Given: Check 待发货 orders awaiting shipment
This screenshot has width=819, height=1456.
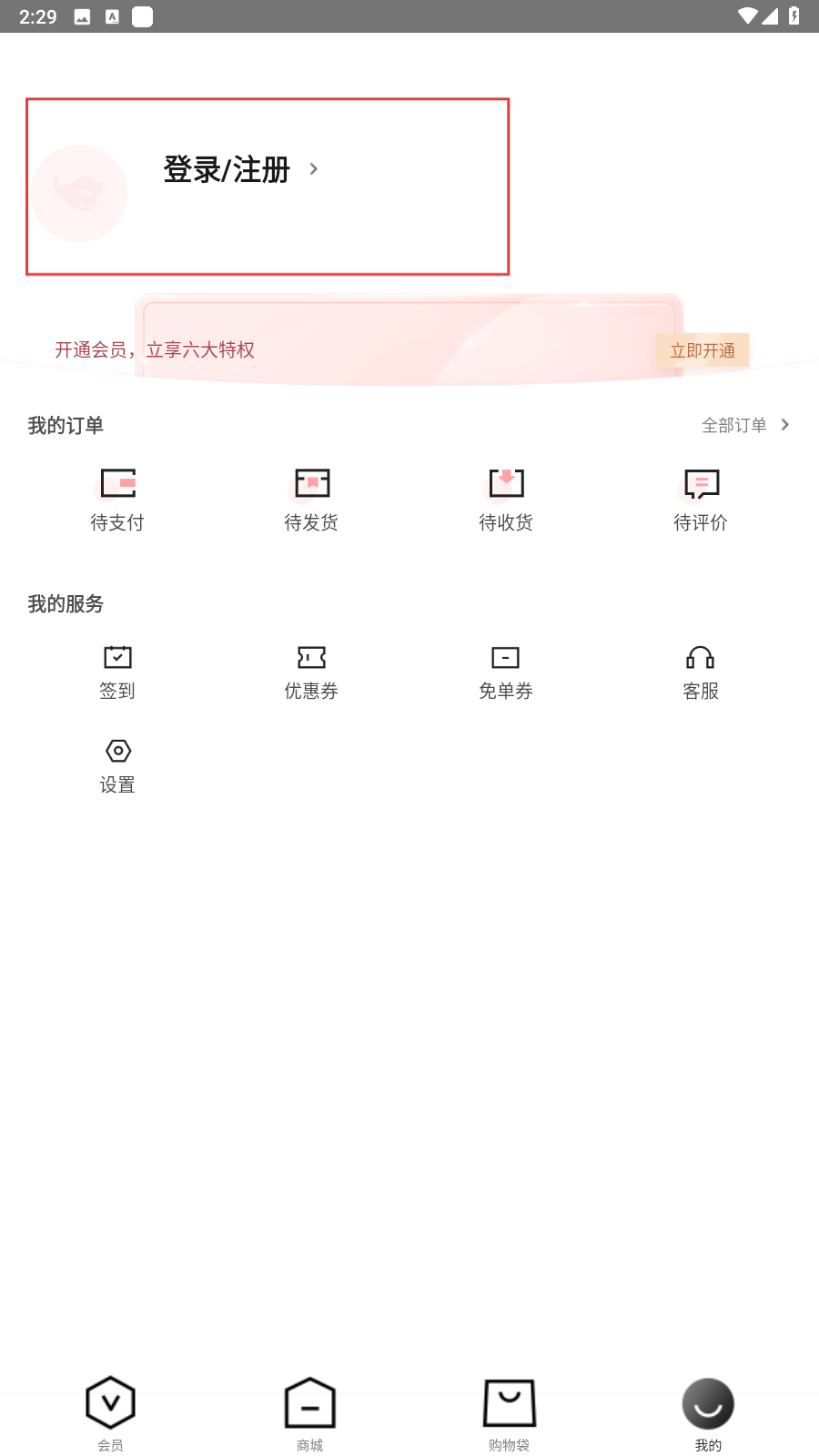Looking at the screenshot, I should point(311,499).
